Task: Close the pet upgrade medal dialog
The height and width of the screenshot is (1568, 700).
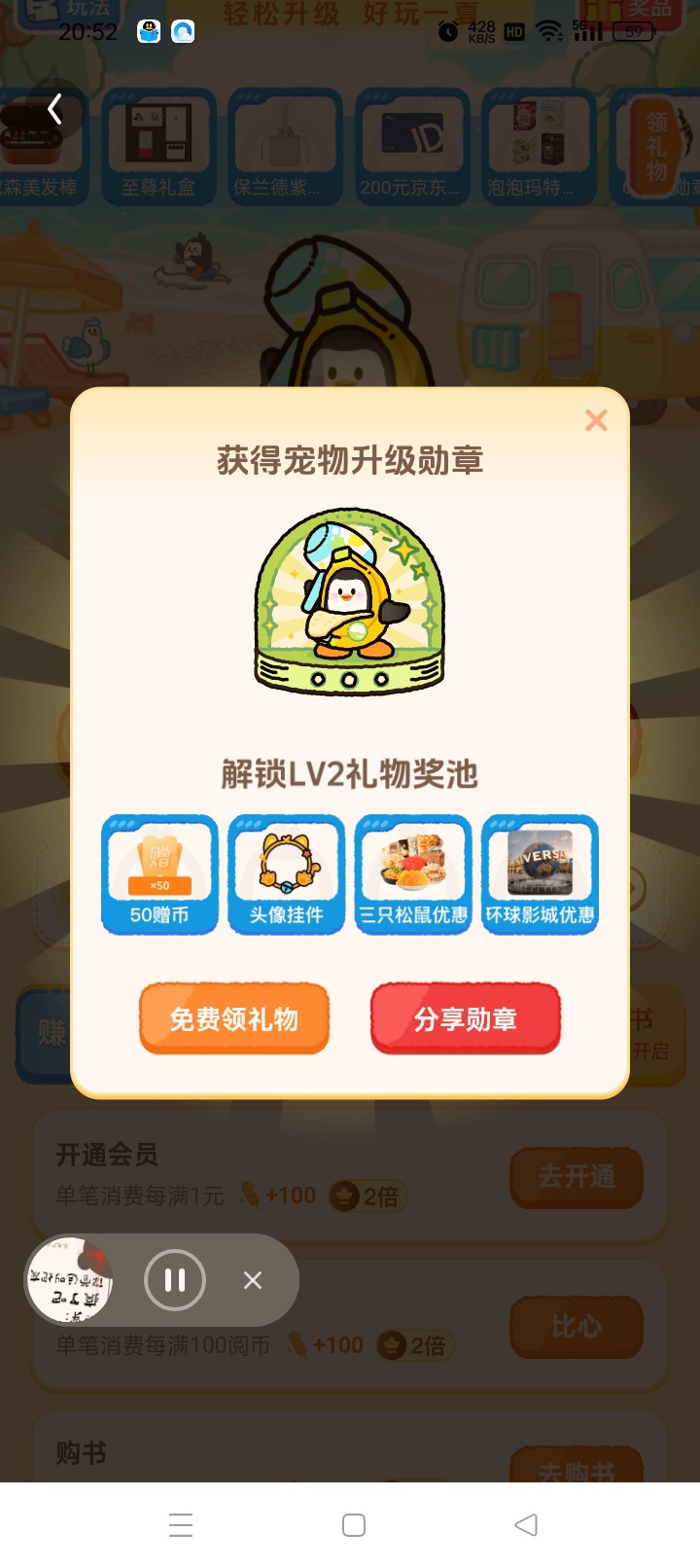Action: (596, 420)
